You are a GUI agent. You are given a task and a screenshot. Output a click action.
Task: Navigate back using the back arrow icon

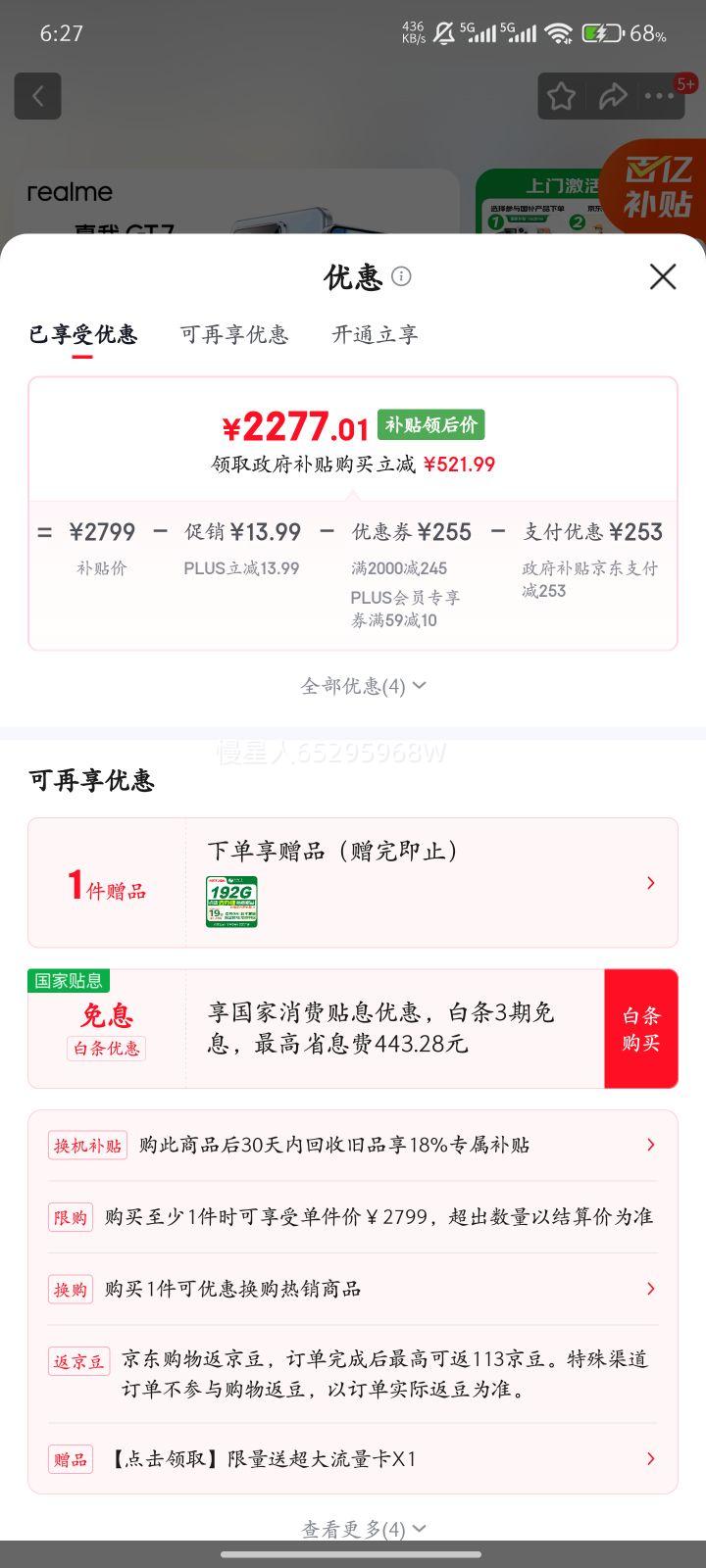pyautogui.click(x=37, y=95)
